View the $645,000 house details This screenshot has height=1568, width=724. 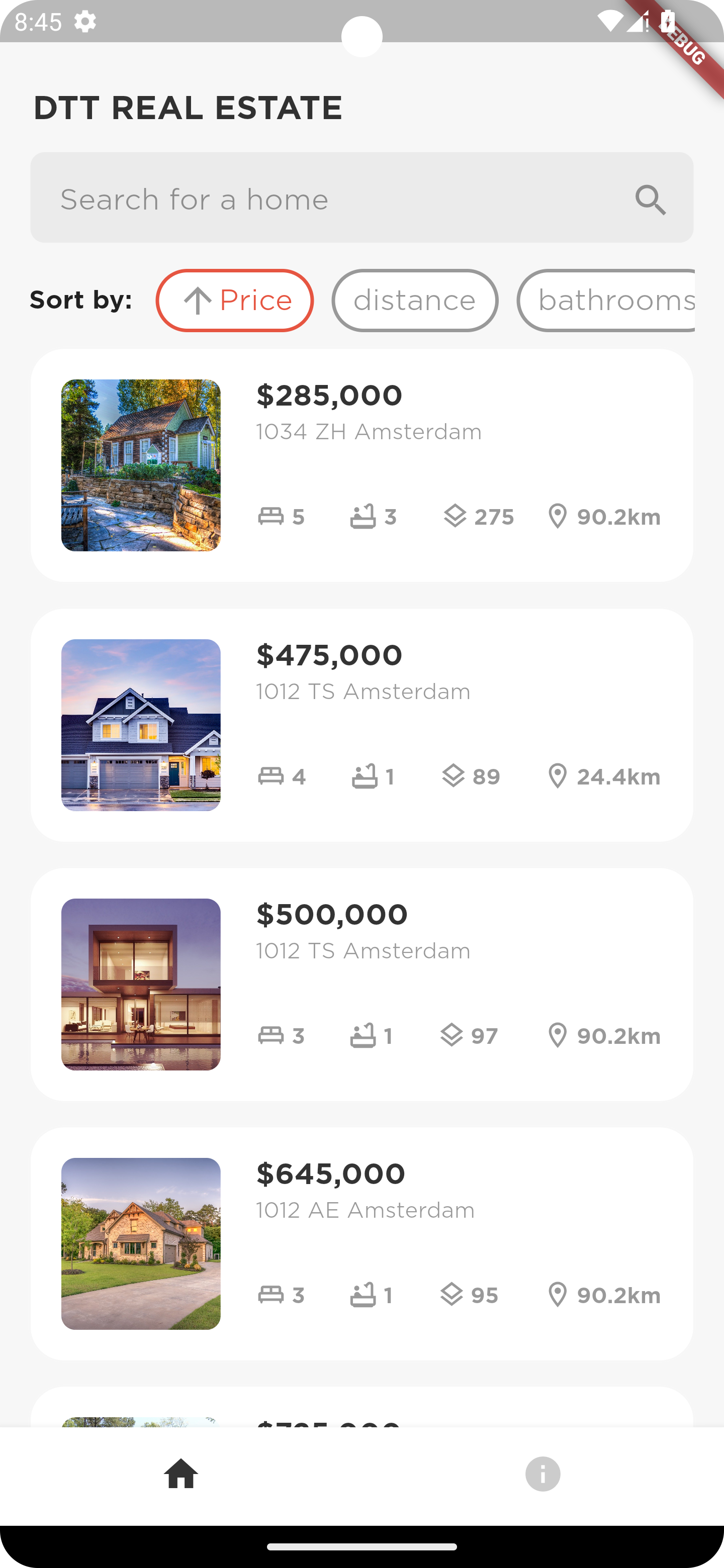coord(361,1243)
